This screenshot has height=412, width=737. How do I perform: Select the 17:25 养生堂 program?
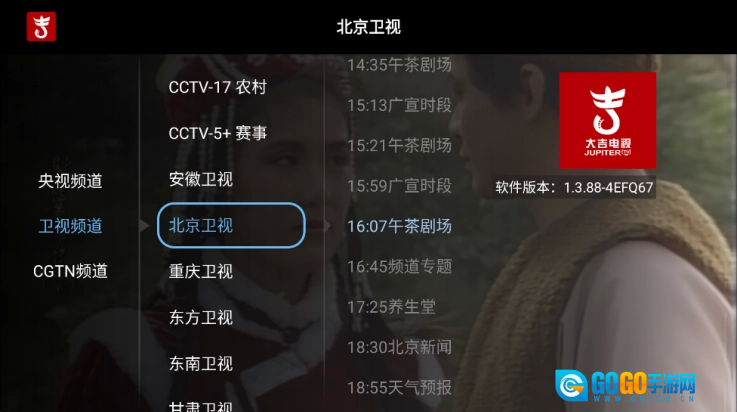[x=391, y=307]
